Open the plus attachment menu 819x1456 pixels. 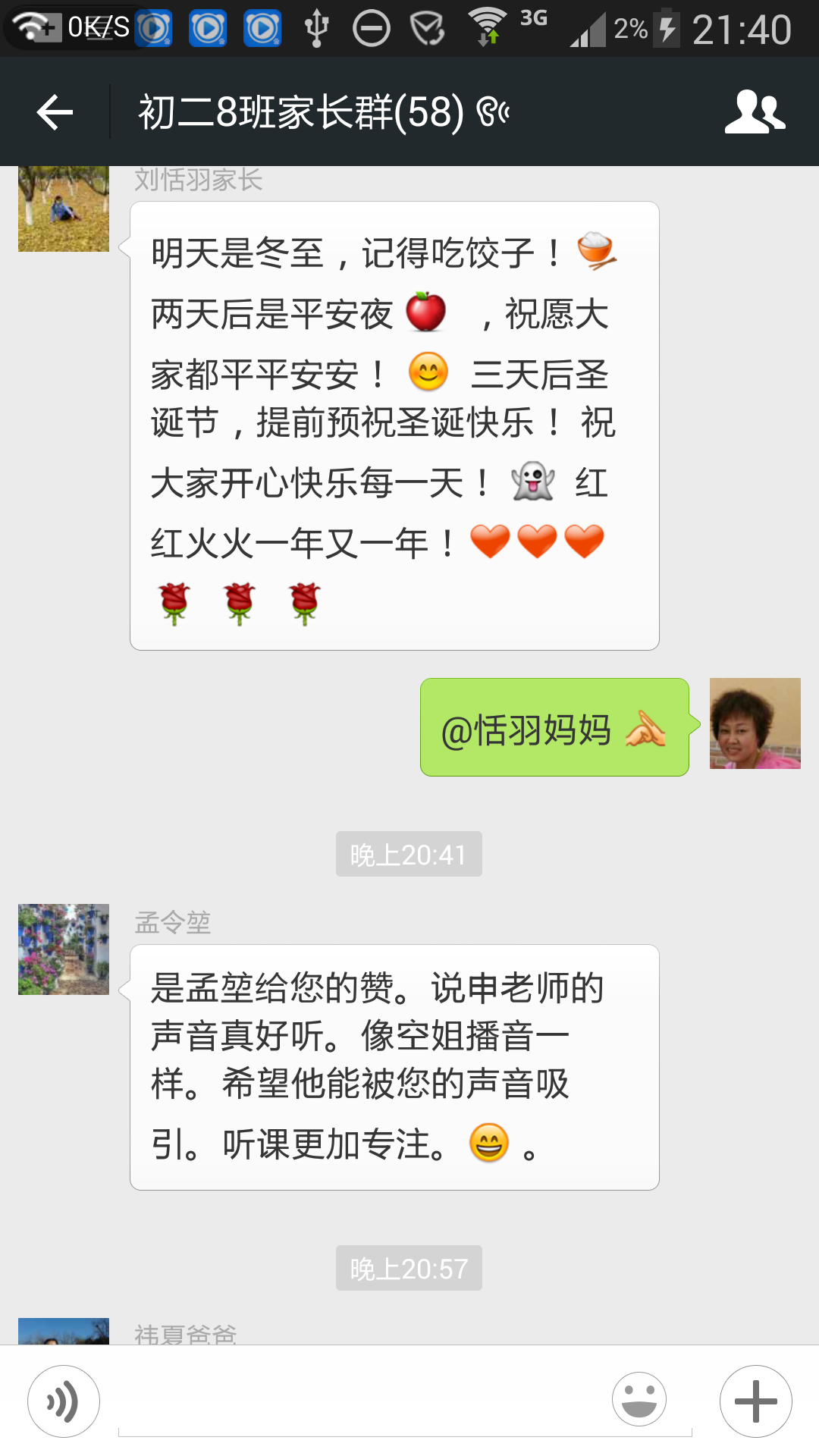point(755,1401)
